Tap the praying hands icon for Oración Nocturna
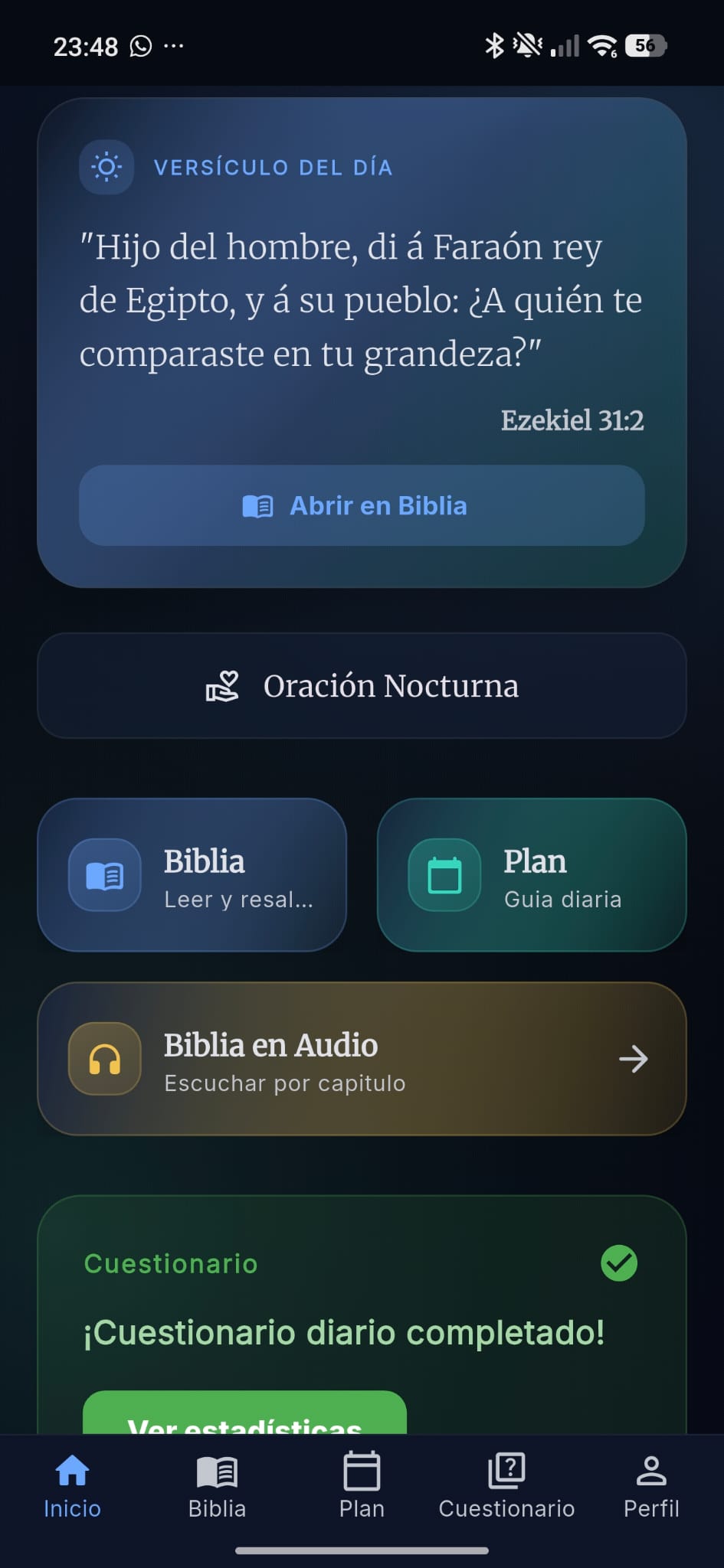The height and width of the screenshot is (1568, 724). tap(223, 685)
